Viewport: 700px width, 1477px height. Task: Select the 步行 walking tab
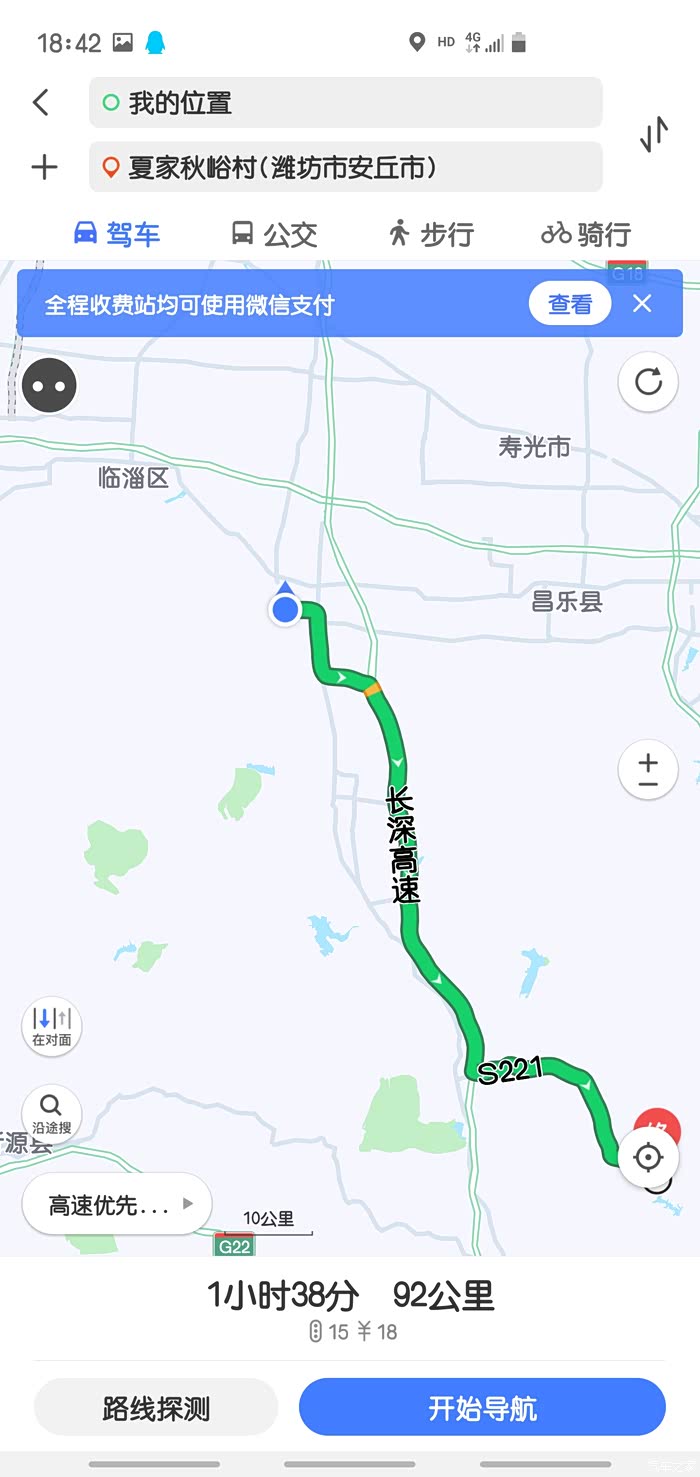430,234
